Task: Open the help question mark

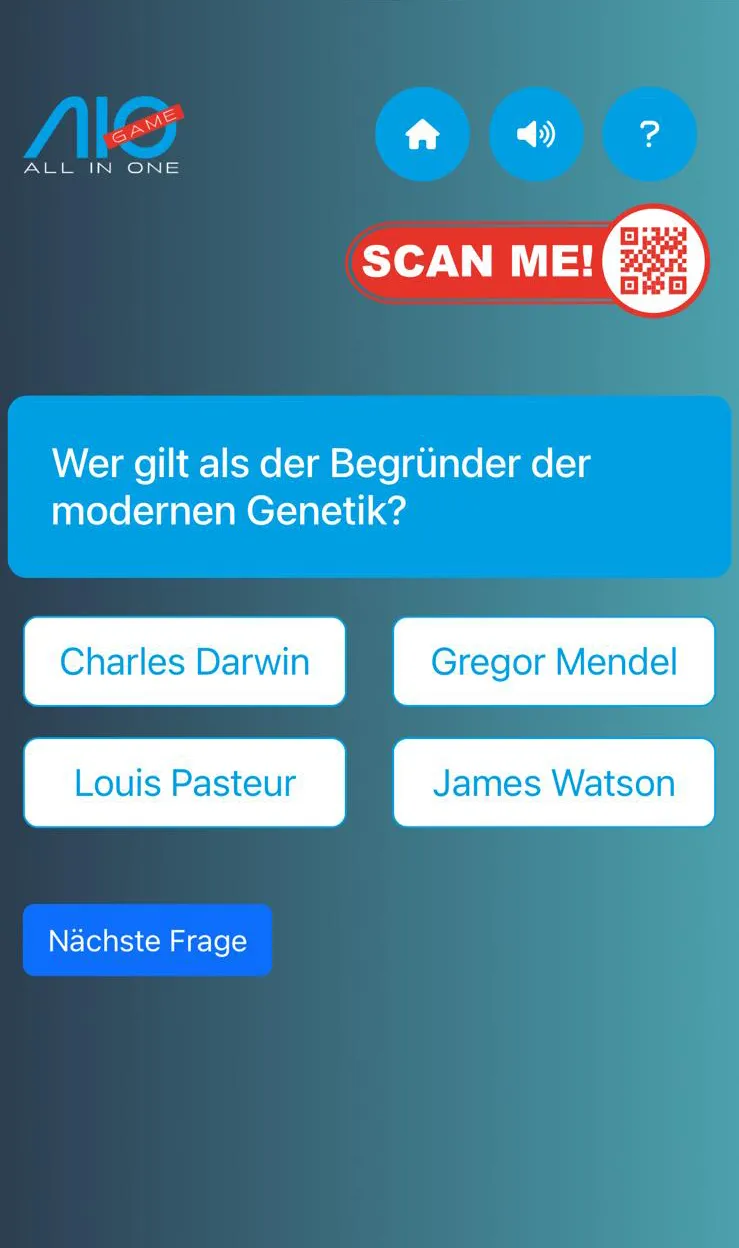Action: click(649, 134)
